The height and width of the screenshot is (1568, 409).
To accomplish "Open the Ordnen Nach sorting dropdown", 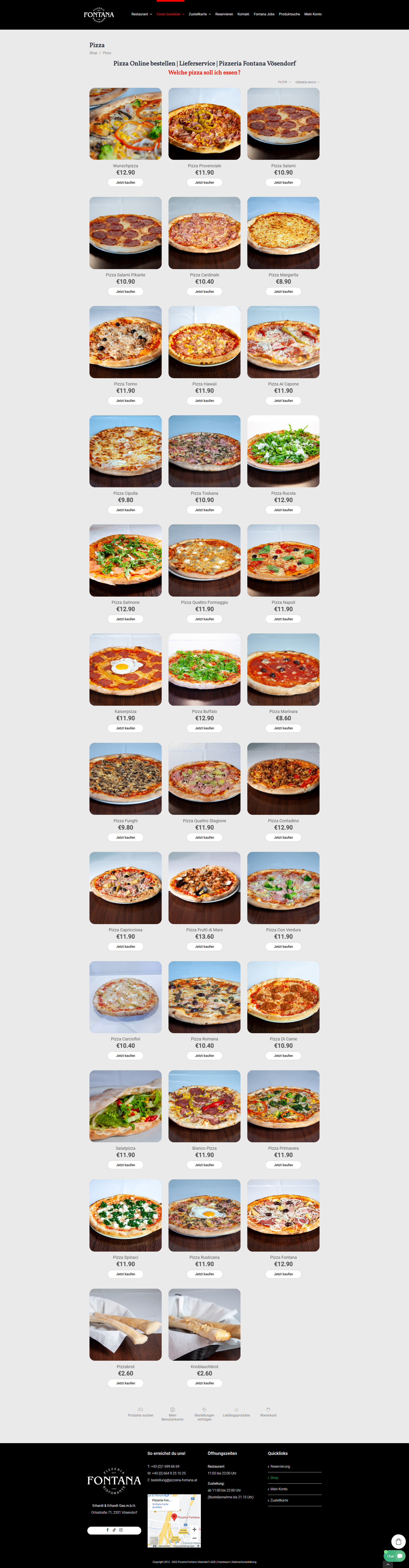I will pos(307,82).
